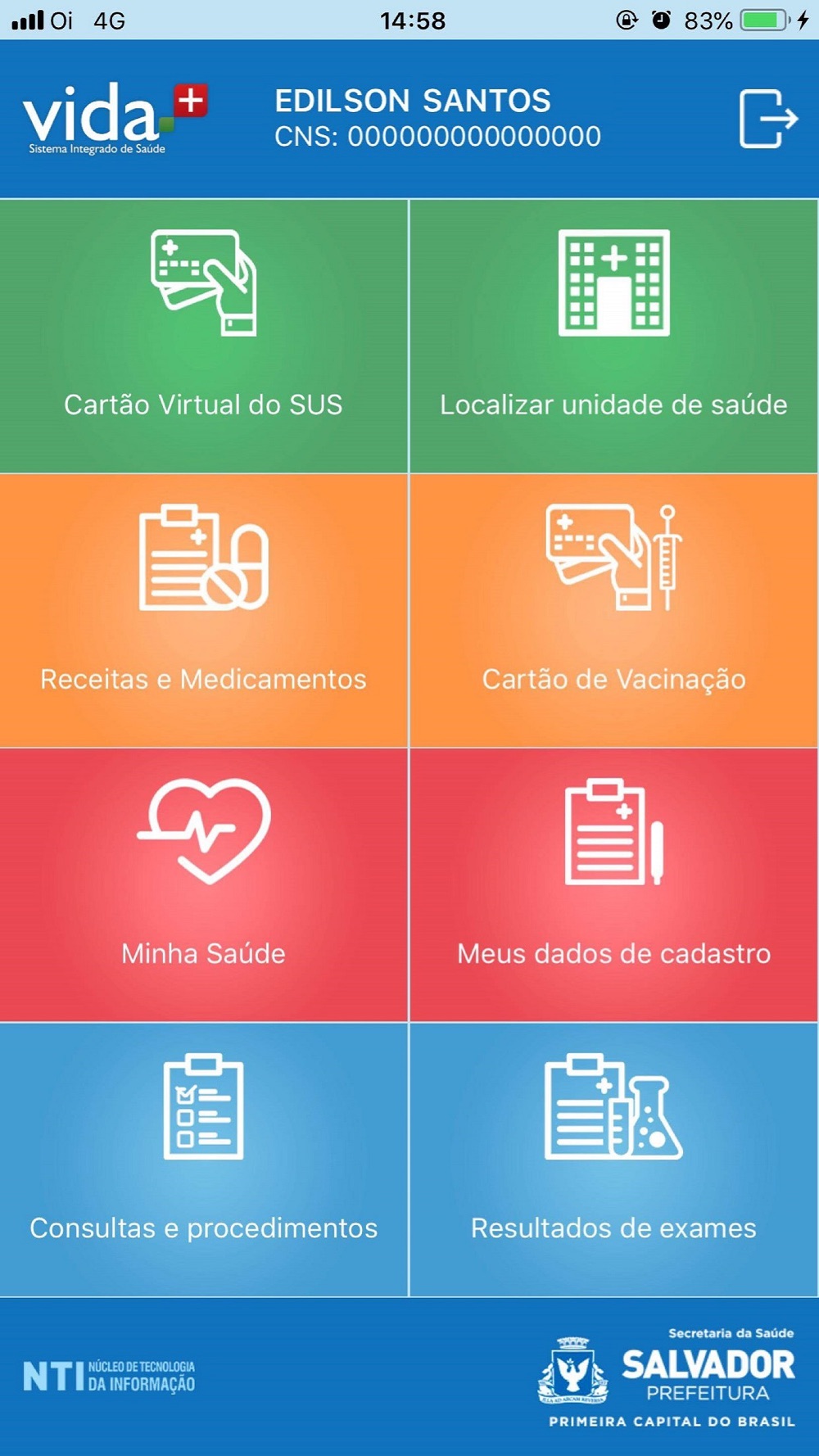Open the Minha Saúde section
The width and height of the screenshot is (819, 1456).
(x=204, y=884)
